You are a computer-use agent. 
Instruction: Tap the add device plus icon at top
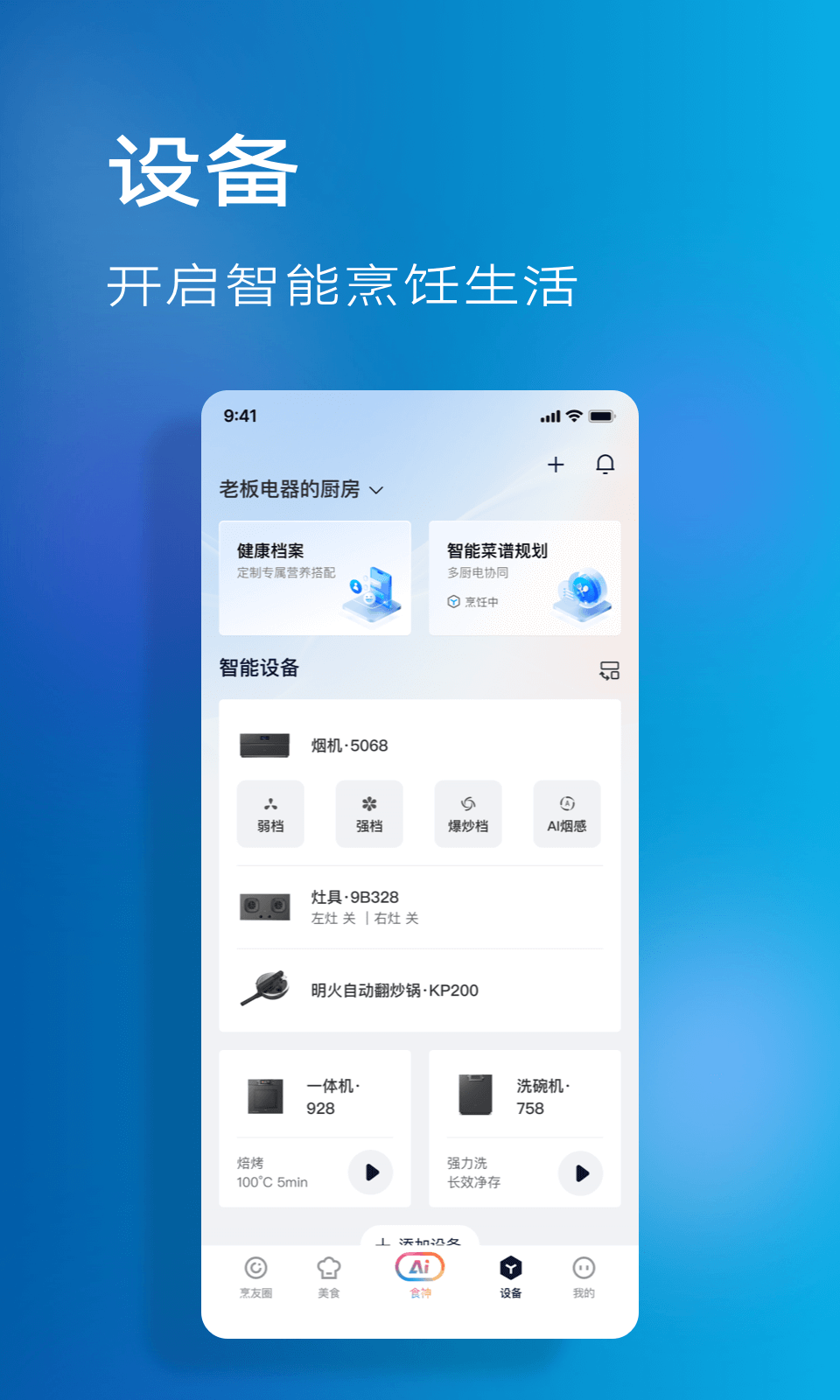[556, 465]
